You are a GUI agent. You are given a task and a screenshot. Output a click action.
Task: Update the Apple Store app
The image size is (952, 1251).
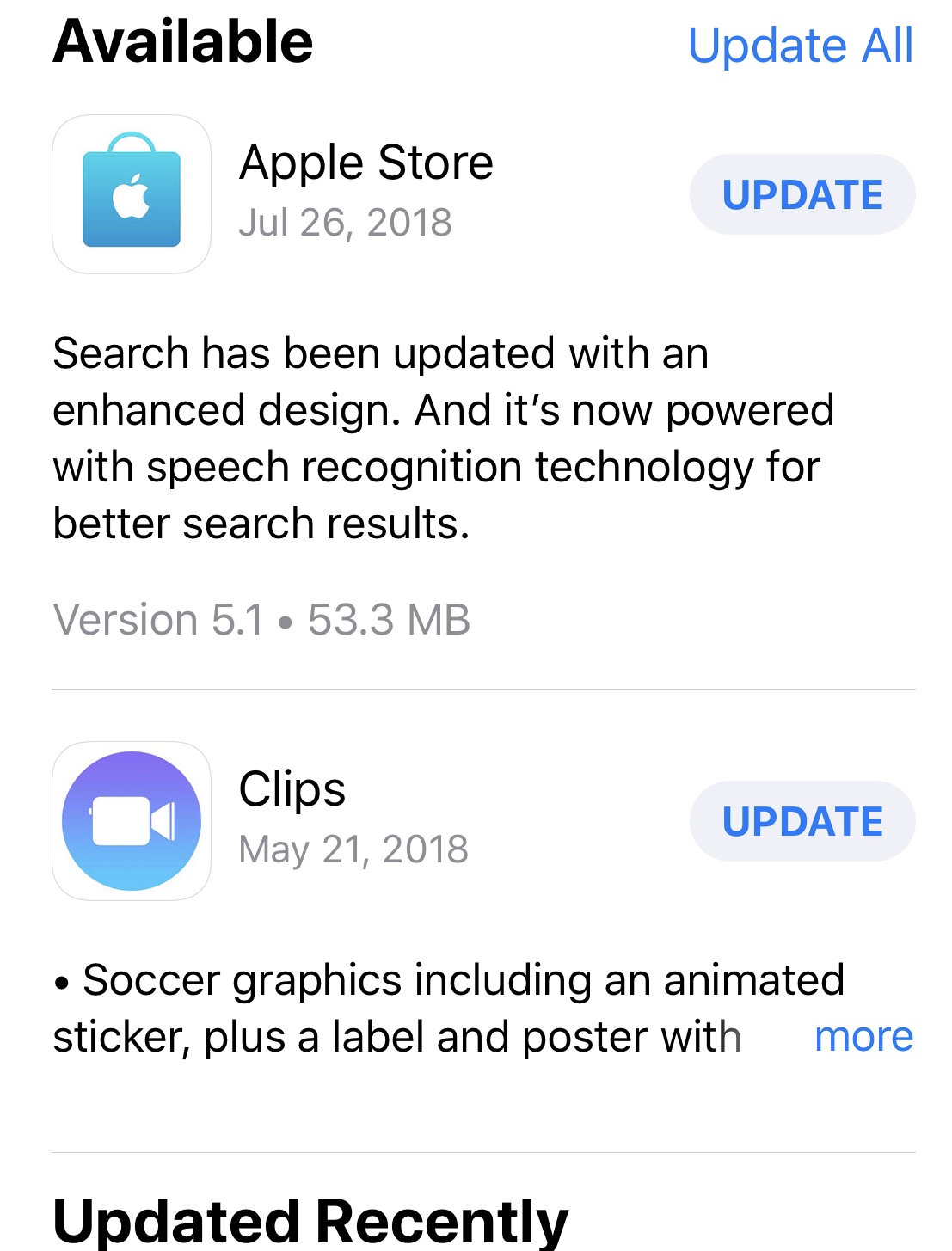click(802, 194)
